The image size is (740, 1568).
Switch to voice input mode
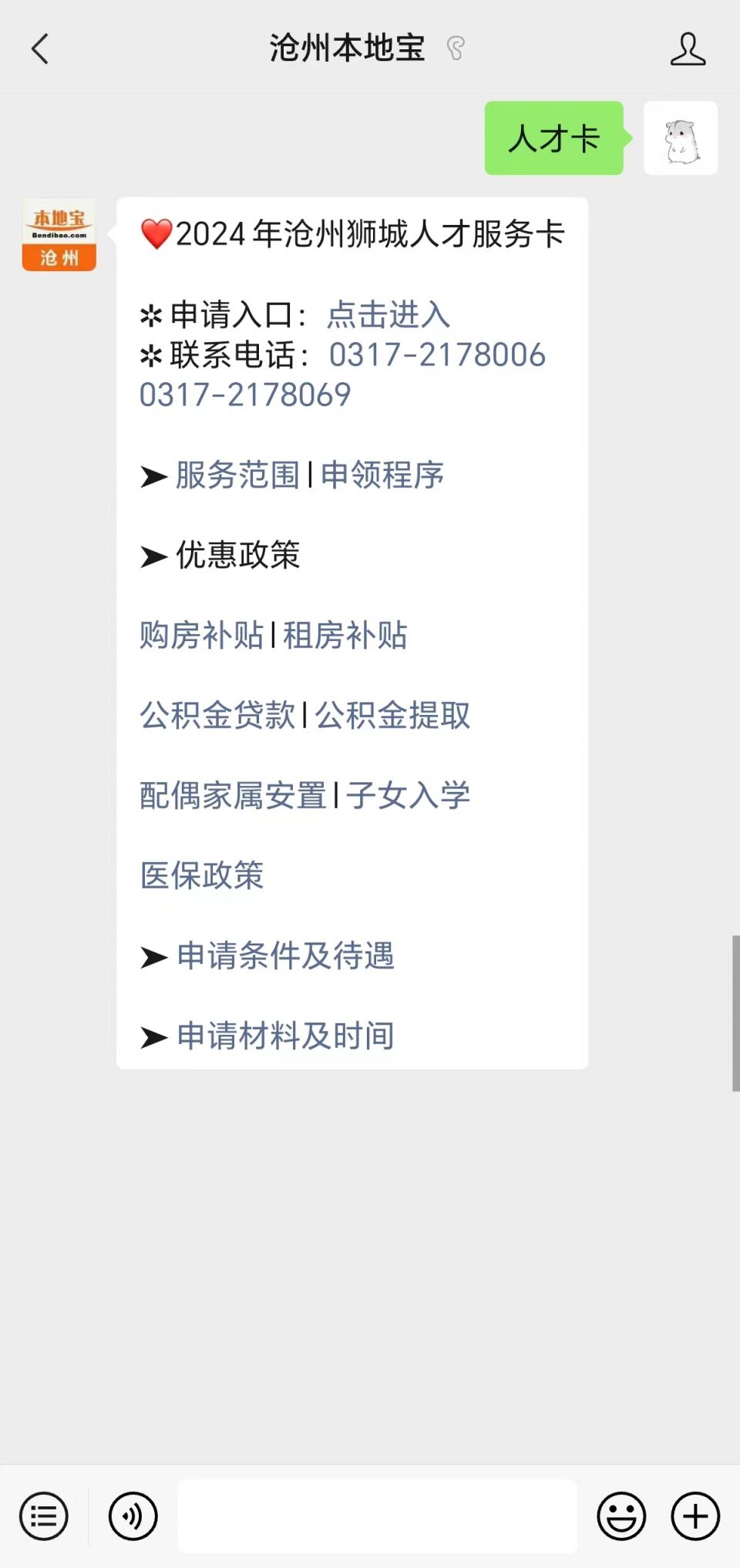(x=133, y=1516)
